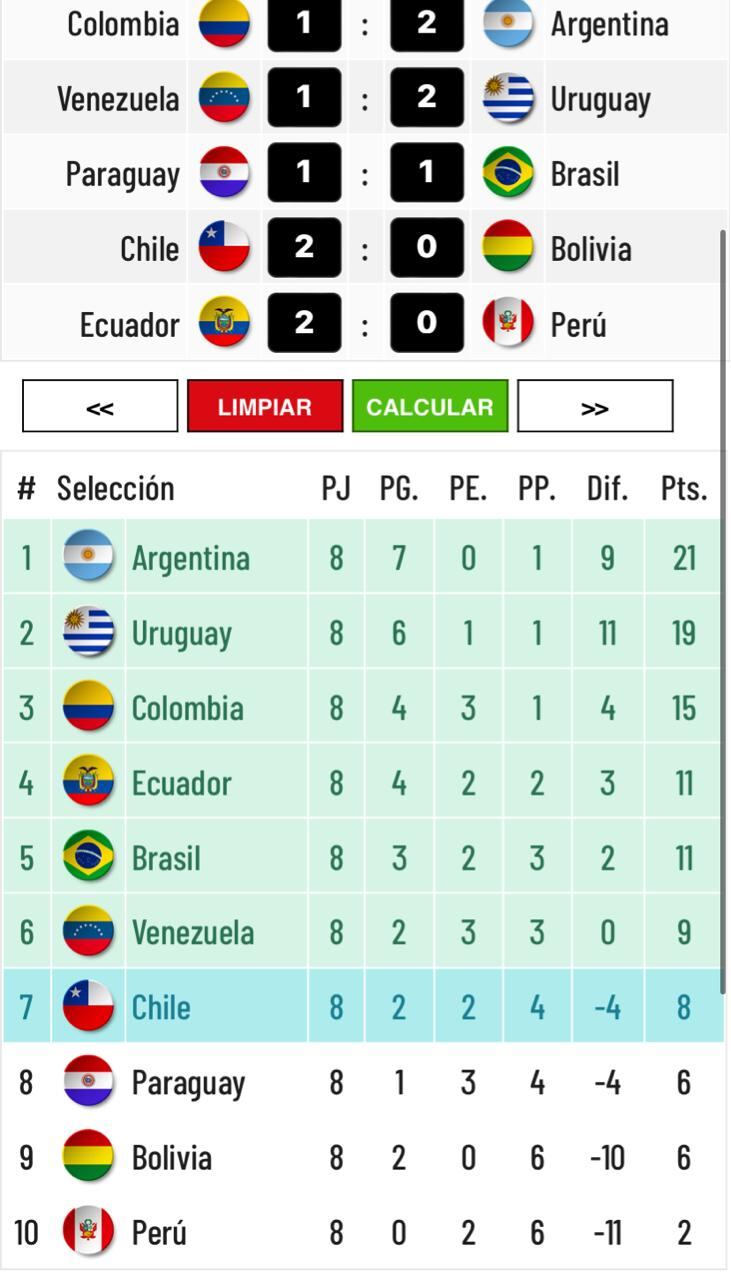Screen dimensions: 731x1280
Task: Go to previous matchday with << button
Action: click(x=99, y=405)
